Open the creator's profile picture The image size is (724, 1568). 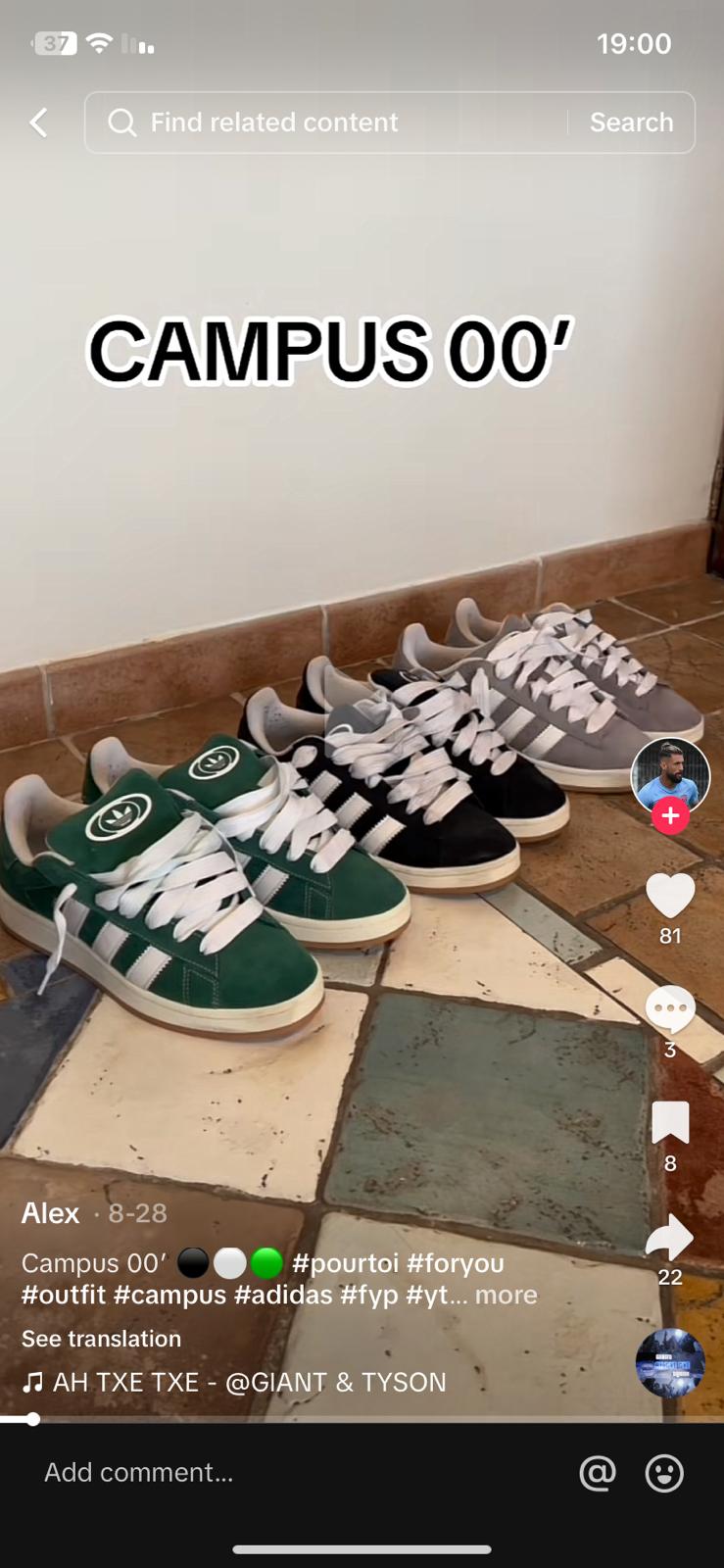(670, 776)
